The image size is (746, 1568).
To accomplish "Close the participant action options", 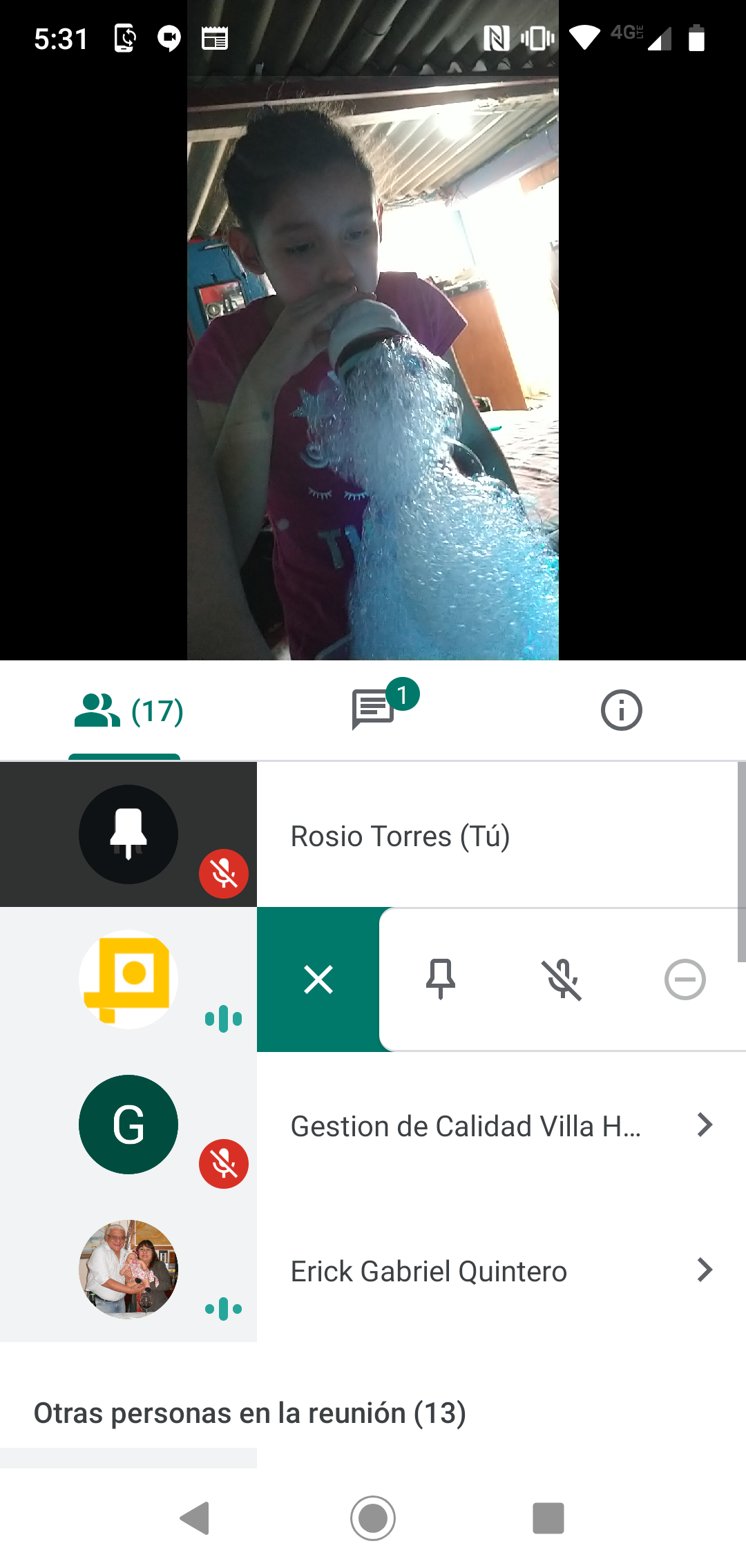I will tap(318, 979).
